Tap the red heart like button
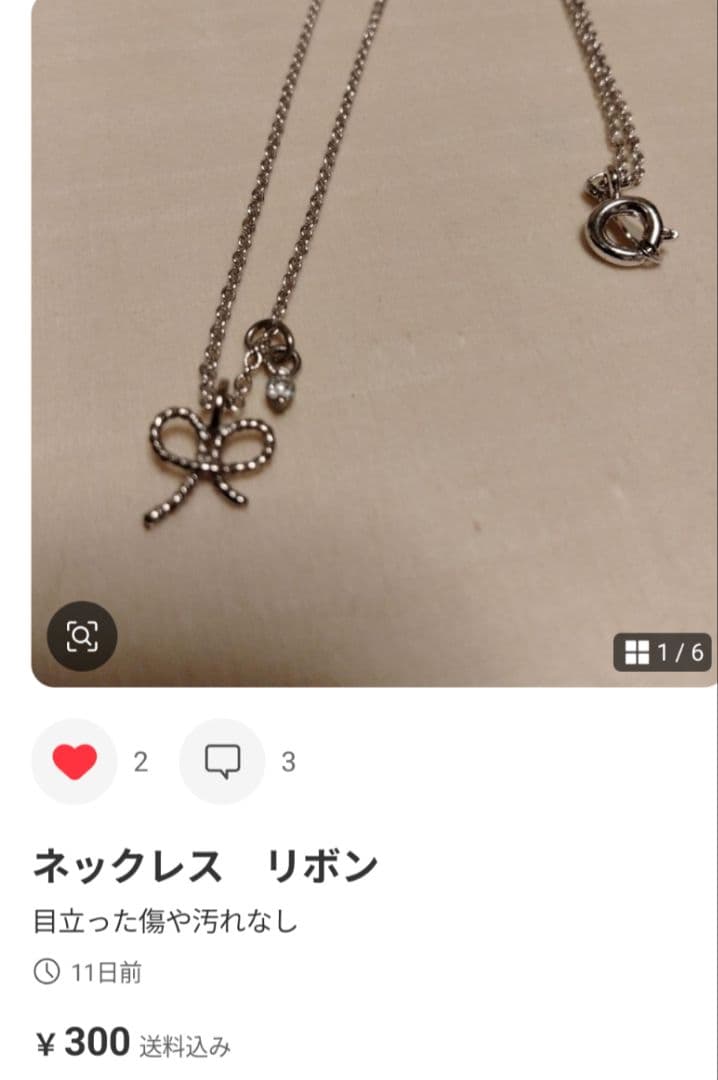Image resolution: width=718 pixels, height=1080 pixels. tap(75, 762)
